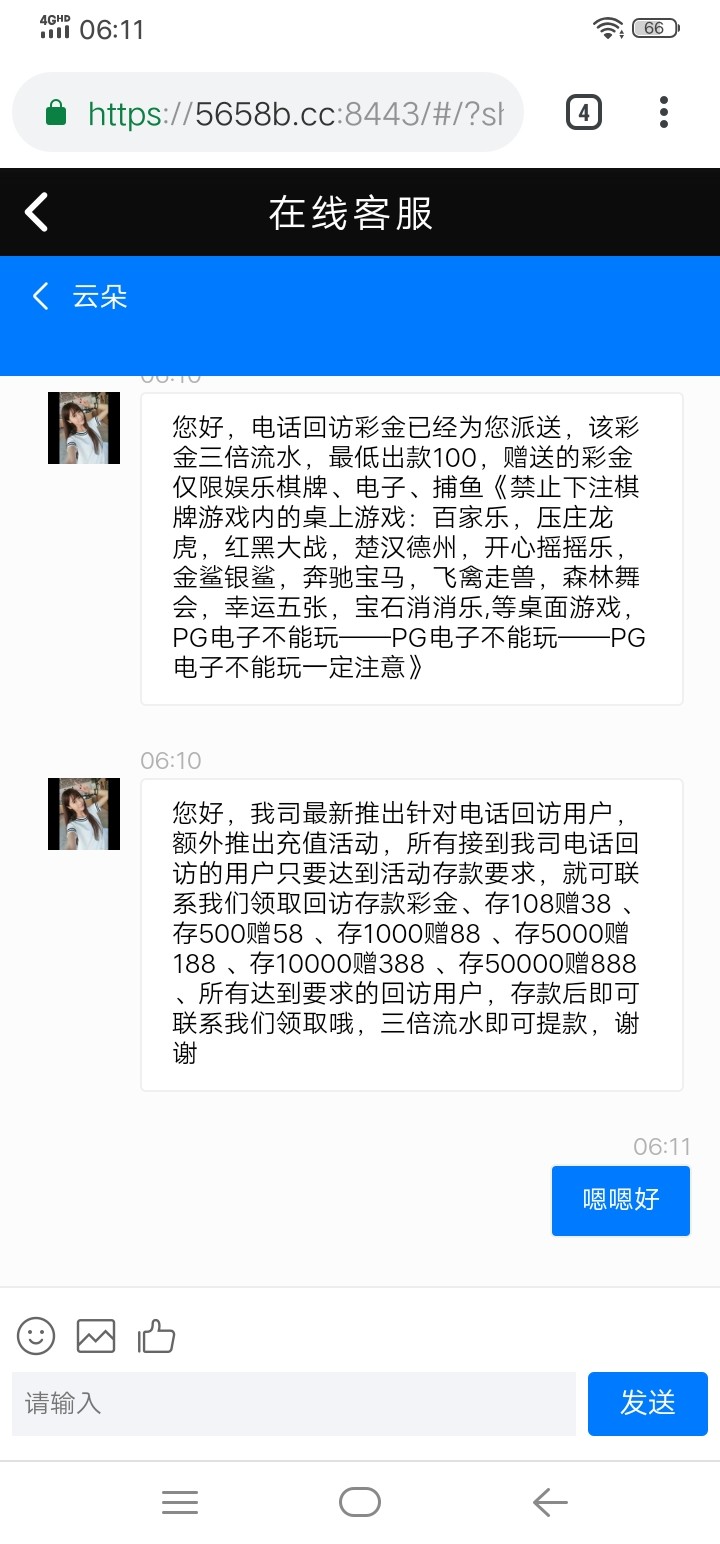
Task: Open the emoji picker
Action: click(x=36, y=1336)
